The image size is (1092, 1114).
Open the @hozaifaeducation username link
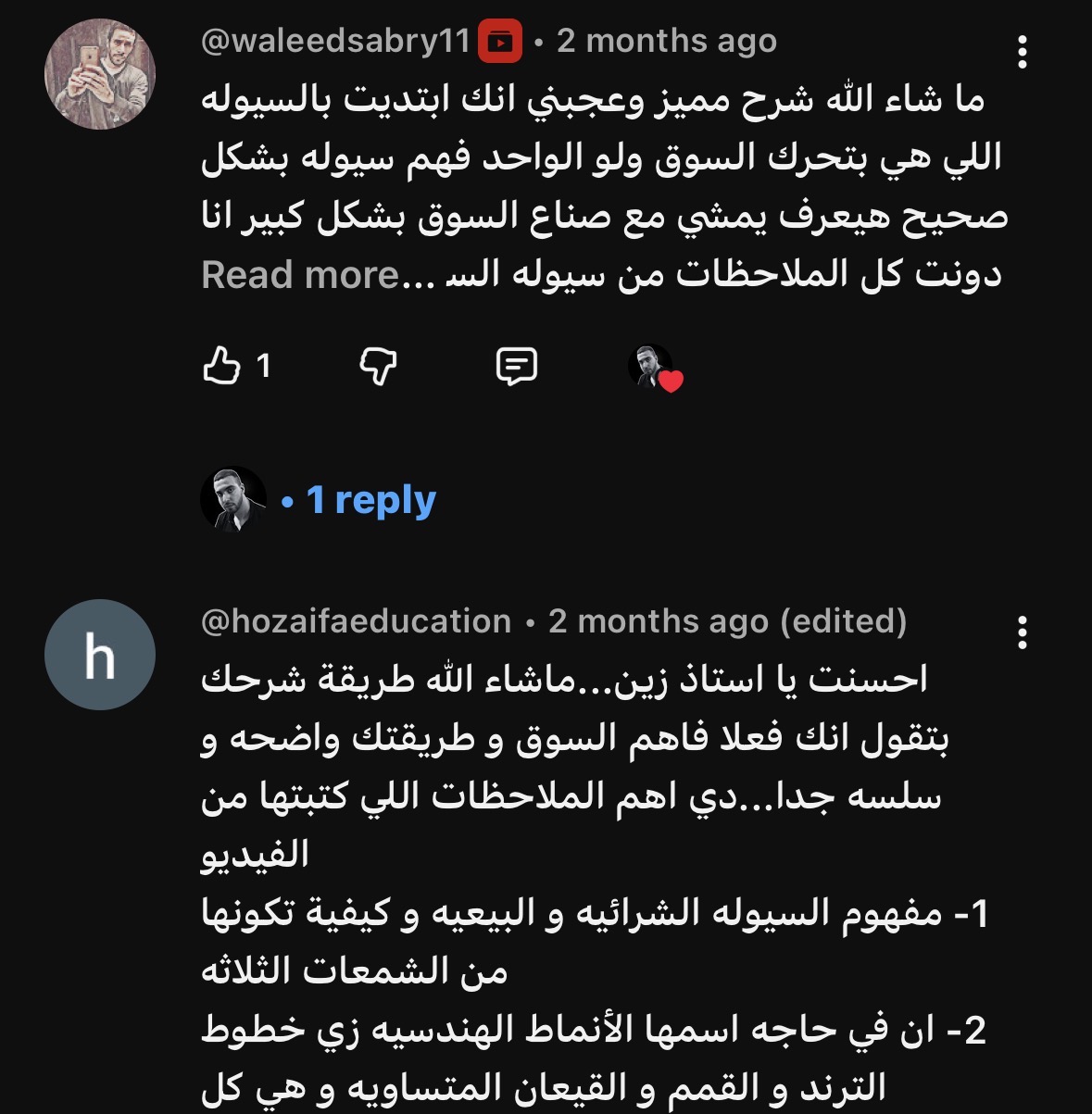coord(356,620)
